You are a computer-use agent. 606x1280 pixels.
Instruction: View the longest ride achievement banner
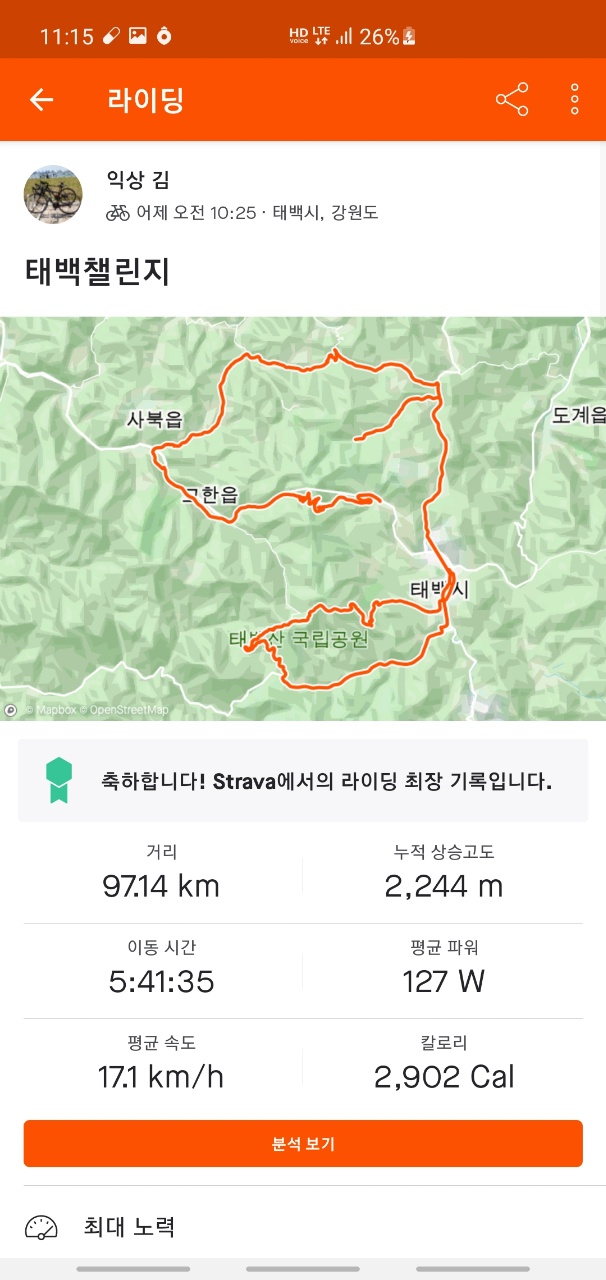pos(303,781)
